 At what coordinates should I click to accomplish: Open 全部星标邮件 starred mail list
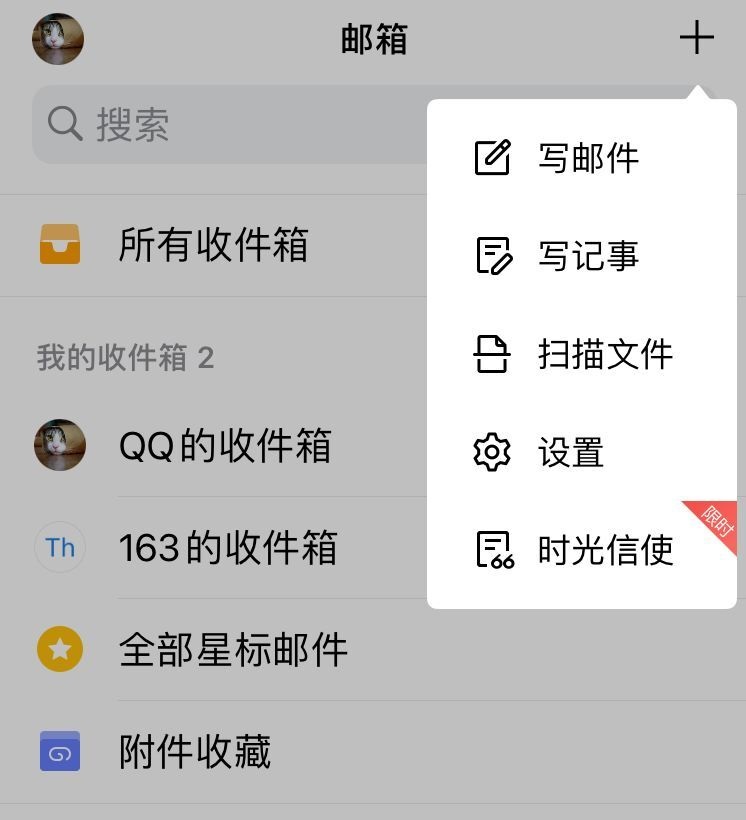point(232,650)
